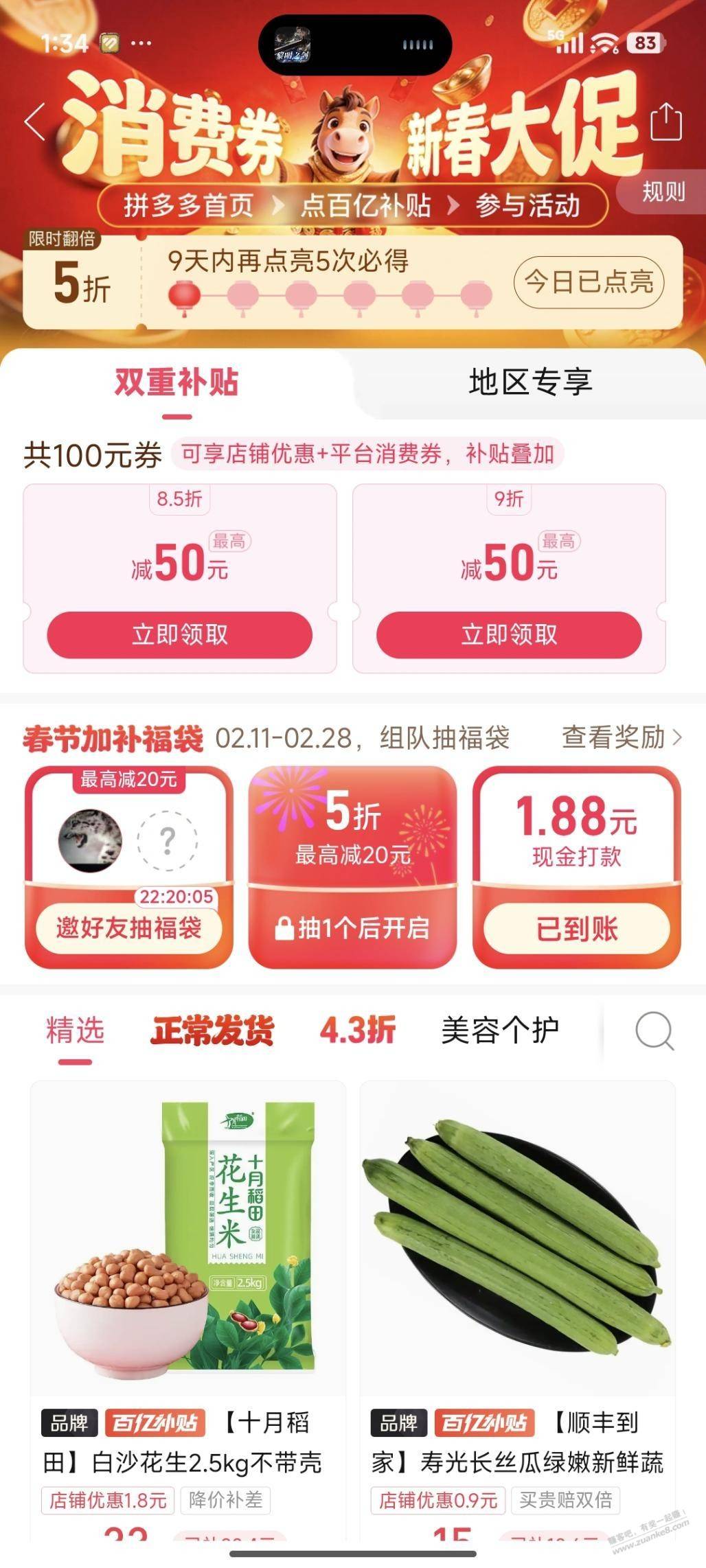Share this promotion page

pyautogui.click(x=665, y=122)
